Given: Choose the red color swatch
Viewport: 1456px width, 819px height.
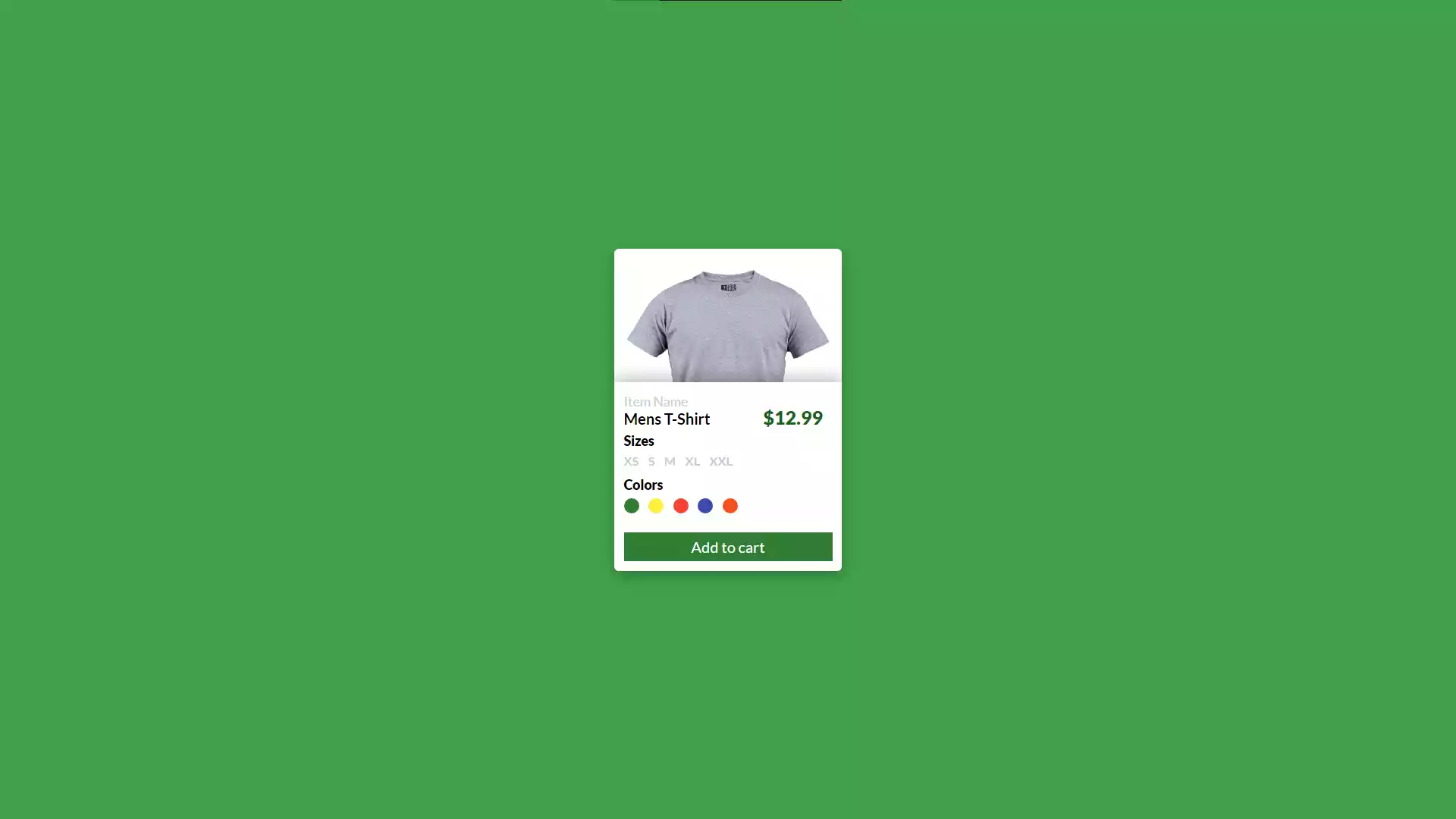Looking at the screenshot, I should (x=681, y=506).
